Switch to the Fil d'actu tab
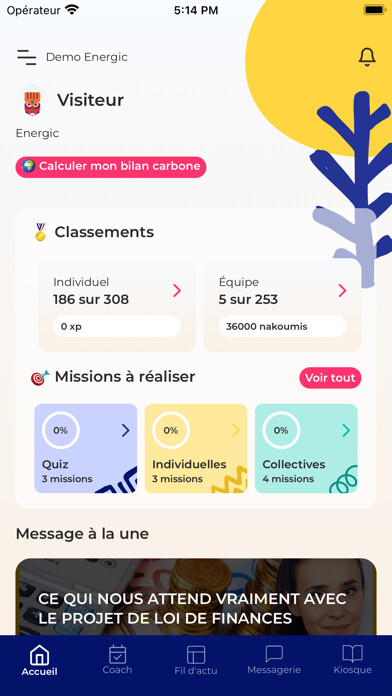The height and width of the screenshot is (696, 392). [196, 660]
